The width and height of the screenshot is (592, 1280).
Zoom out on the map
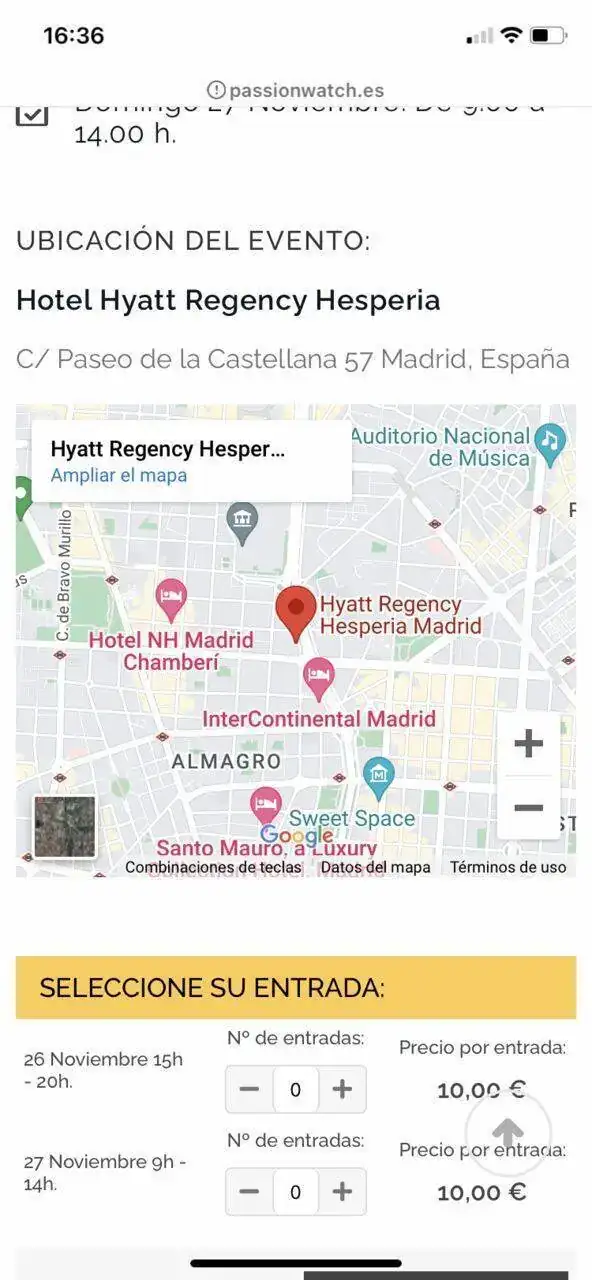[528, 808]
